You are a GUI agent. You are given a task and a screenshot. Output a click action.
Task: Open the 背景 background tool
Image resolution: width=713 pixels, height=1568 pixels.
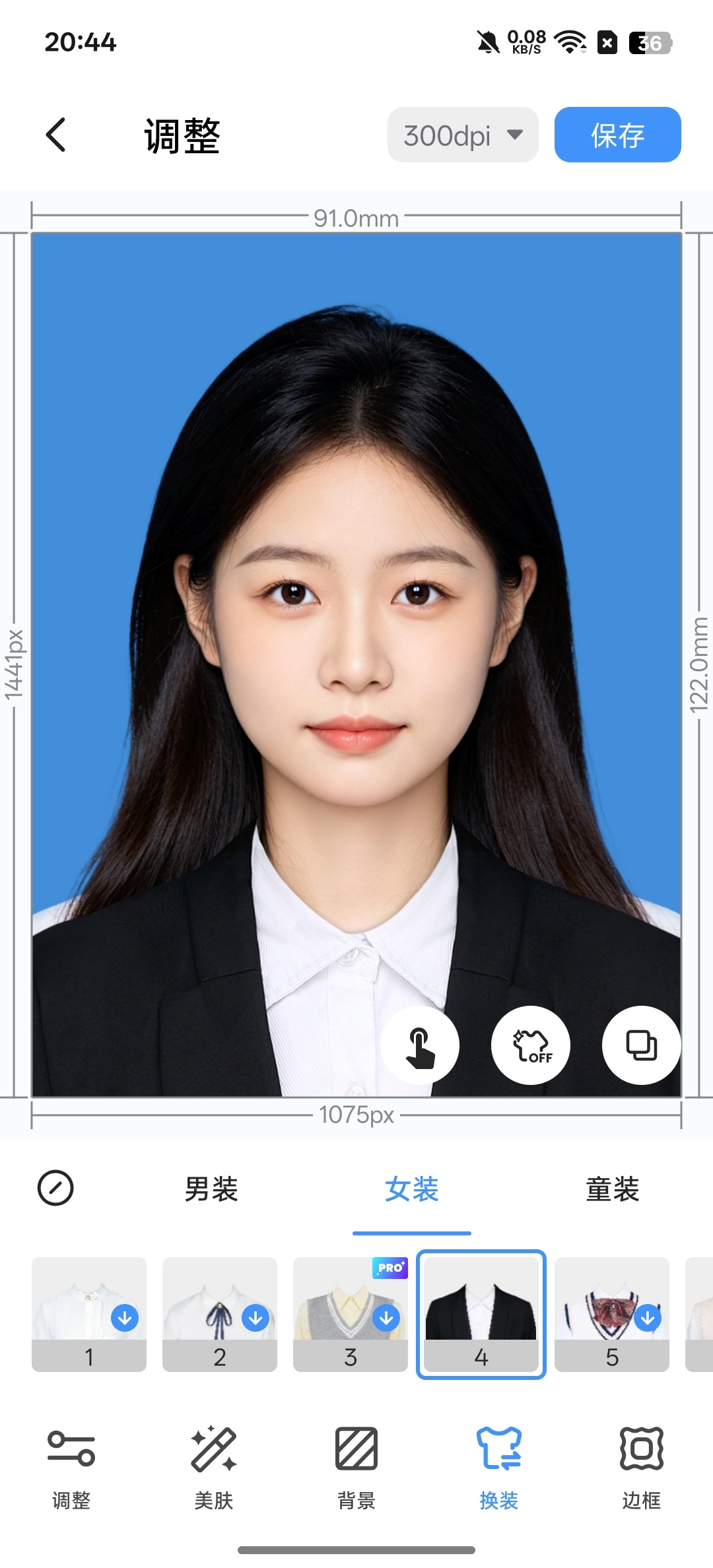click(x=356, y=1468)
